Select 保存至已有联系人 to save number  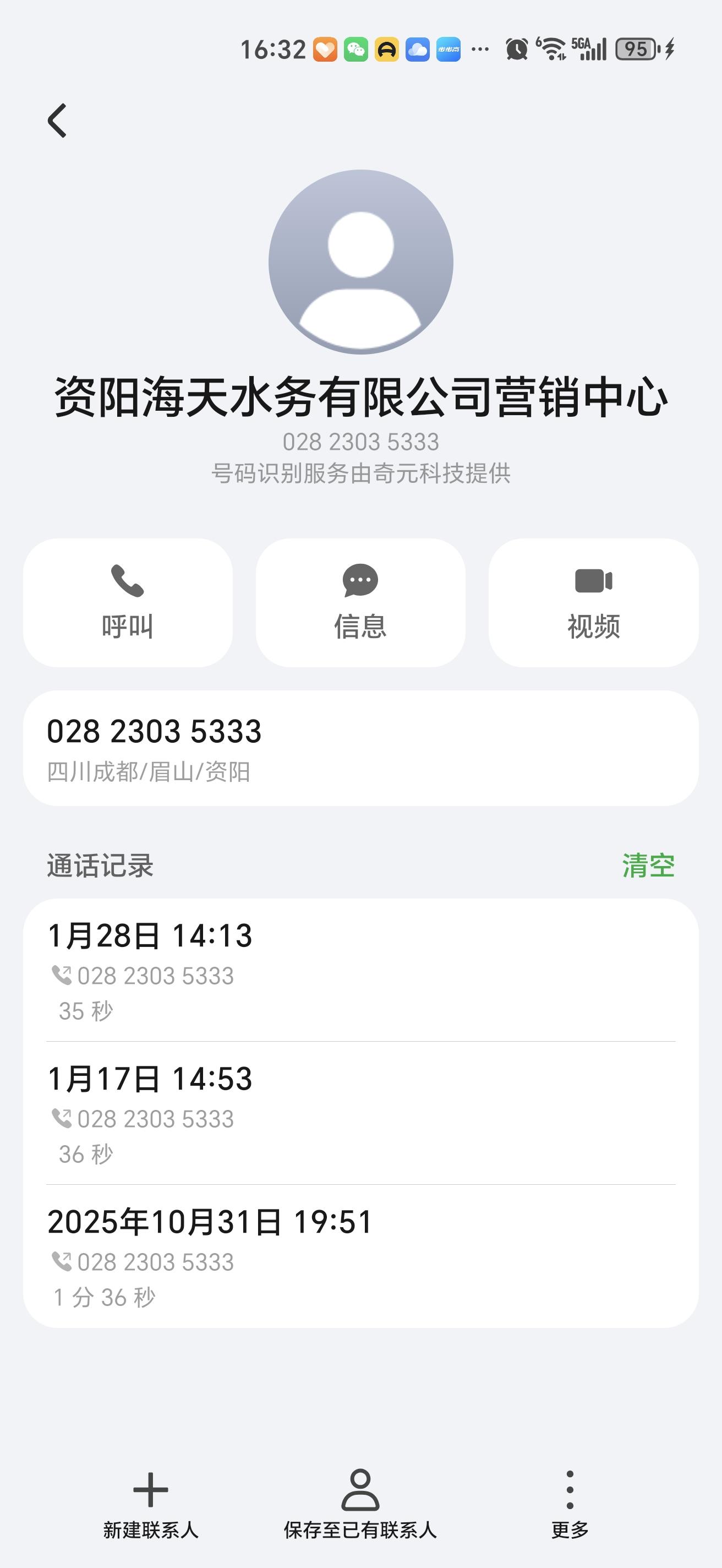pyautogui.click(x=360, y=1504)
